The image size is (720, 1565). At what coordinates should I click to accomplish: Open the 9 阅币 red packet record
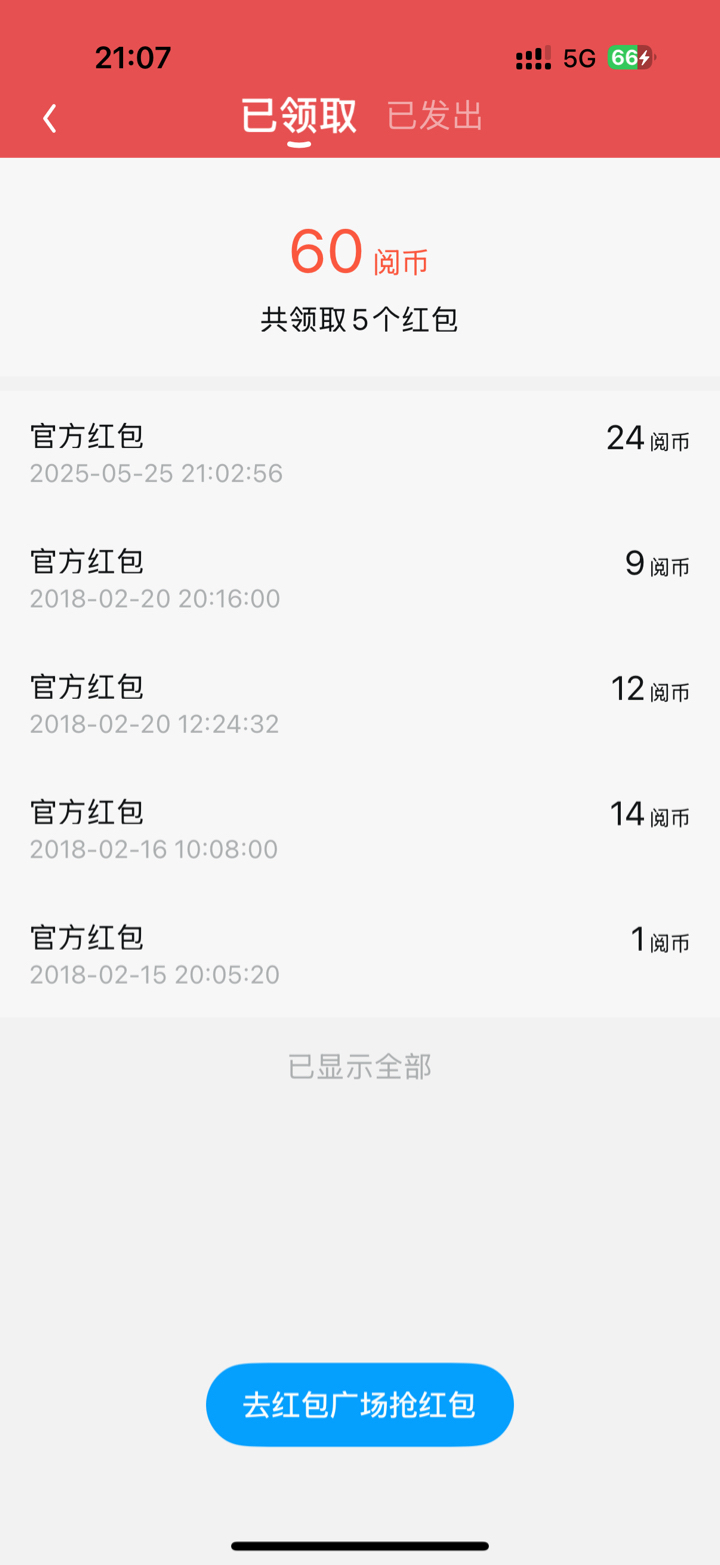tap(360, 579)
